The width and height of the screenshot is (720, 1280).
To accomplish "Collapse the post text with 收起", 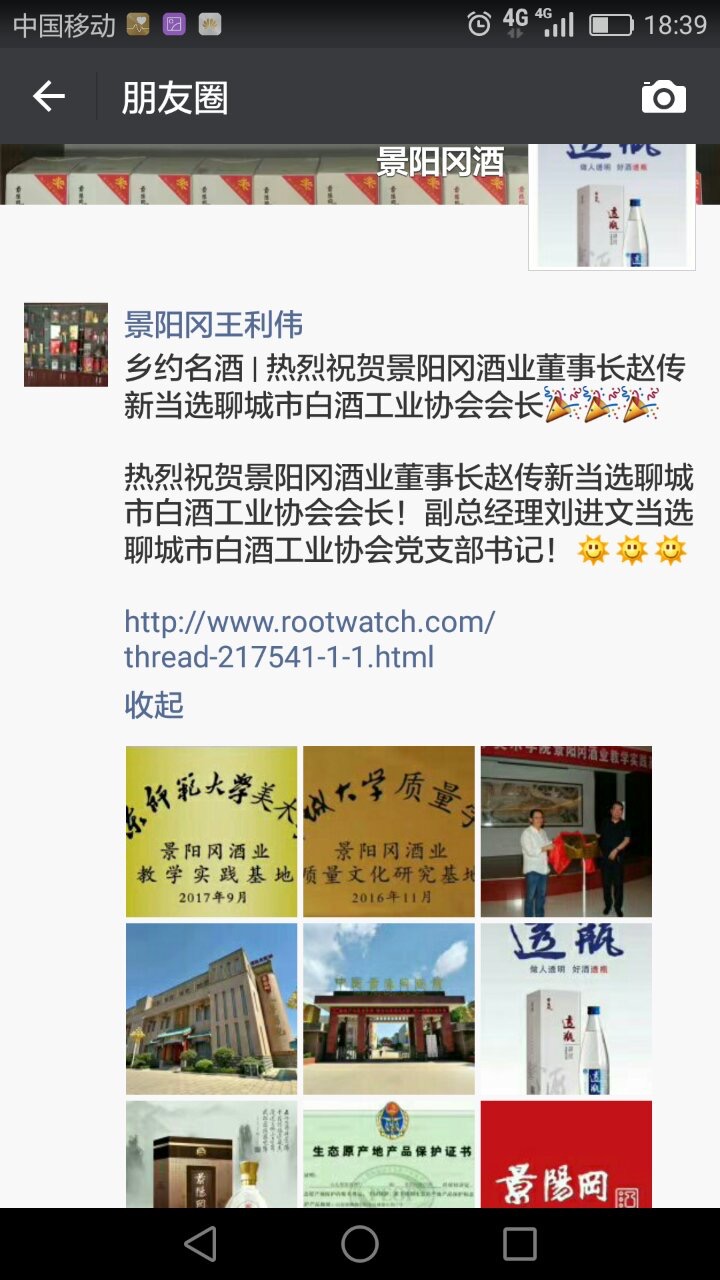I will pyautogui.click(x=154, y=705).
